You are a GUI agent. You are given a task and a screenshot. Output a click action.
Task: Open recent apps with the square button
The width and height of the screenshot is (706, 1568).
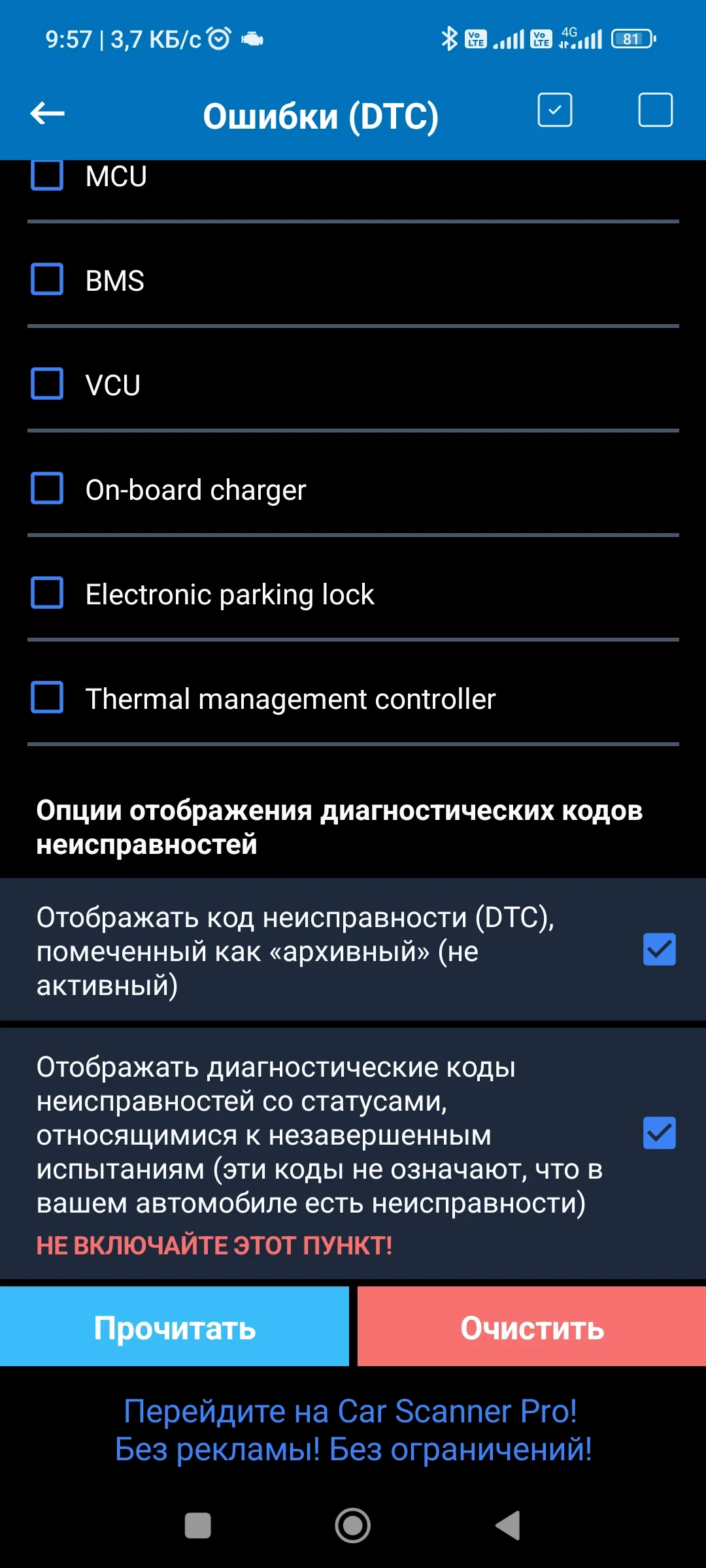pos(198,1526)
